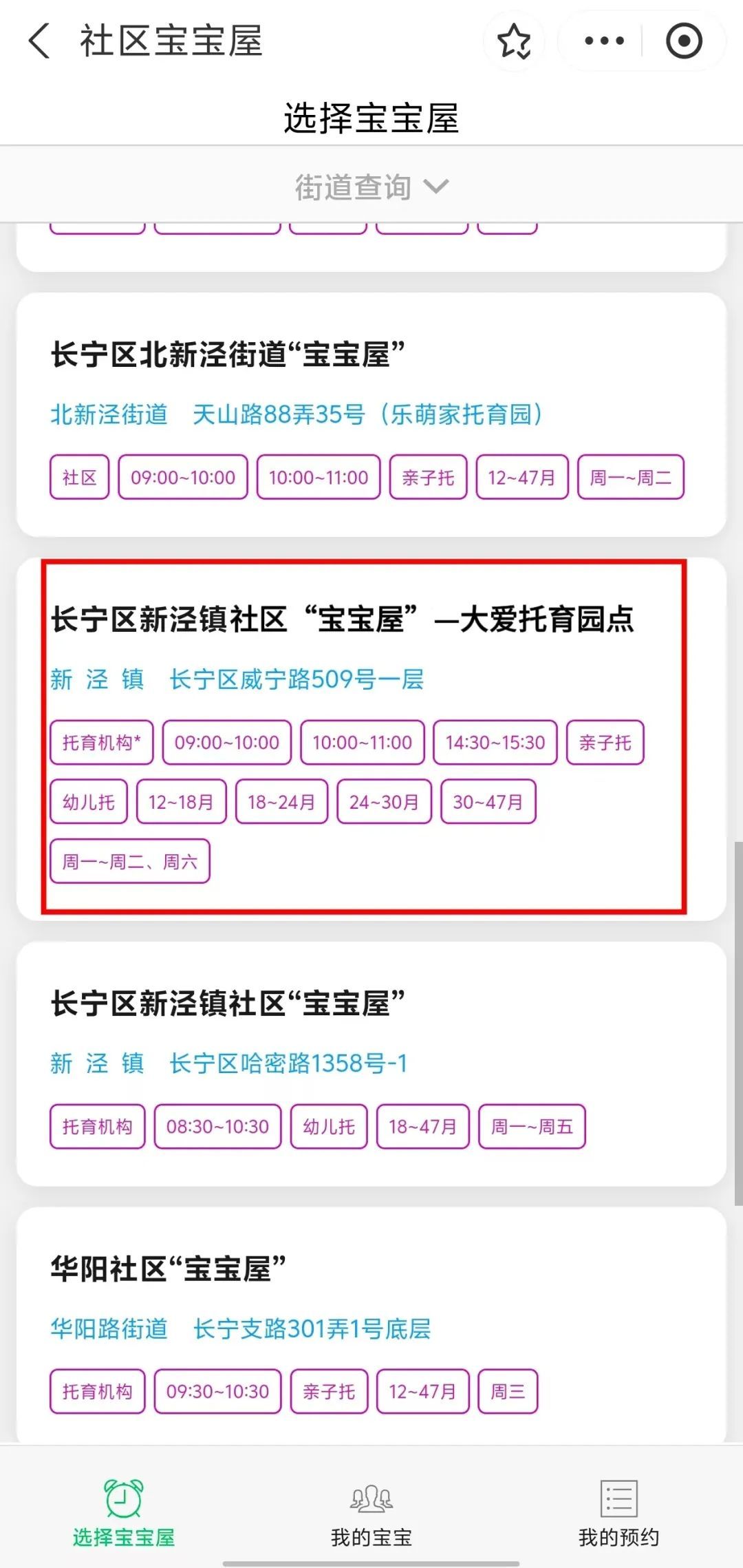Viewport: 743px width, 1568px height.
Task: Go back from 社区宝宝屋
Action: click(39, 41)
